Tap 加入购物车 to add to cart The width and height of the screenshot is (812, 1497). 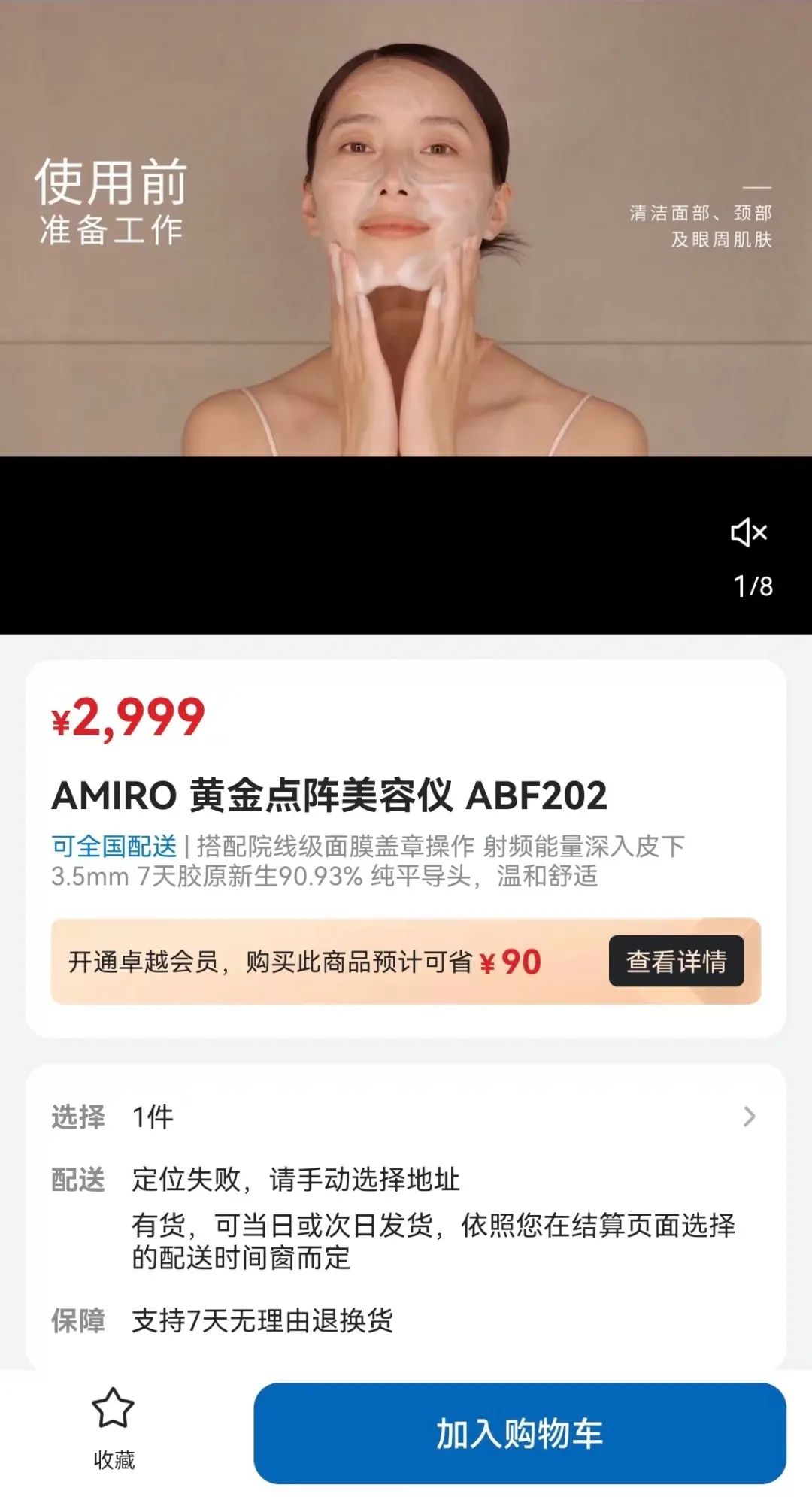click(520, 1433)
